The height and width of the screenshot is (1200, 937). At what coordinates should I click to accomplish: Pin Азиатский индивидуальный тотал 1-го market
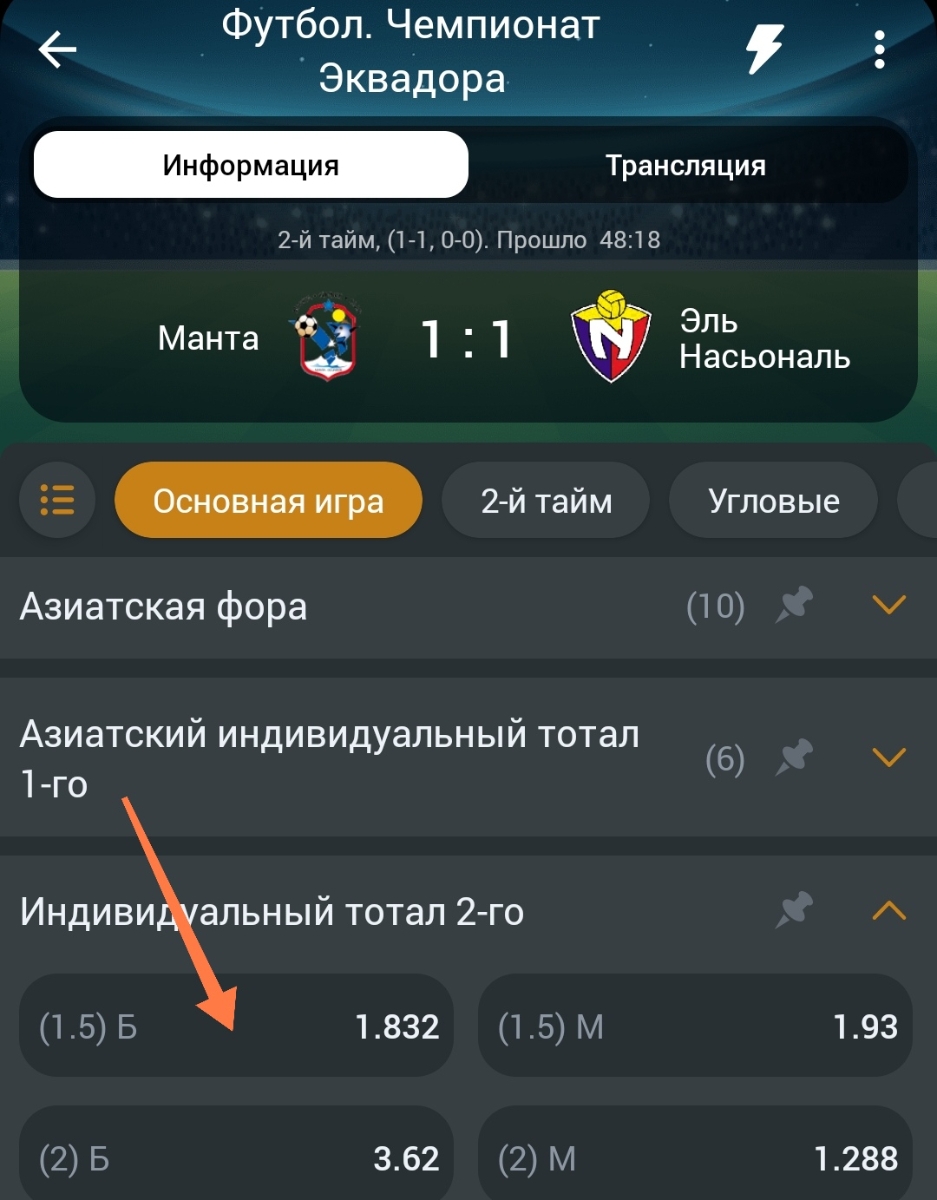click(795, 759)
